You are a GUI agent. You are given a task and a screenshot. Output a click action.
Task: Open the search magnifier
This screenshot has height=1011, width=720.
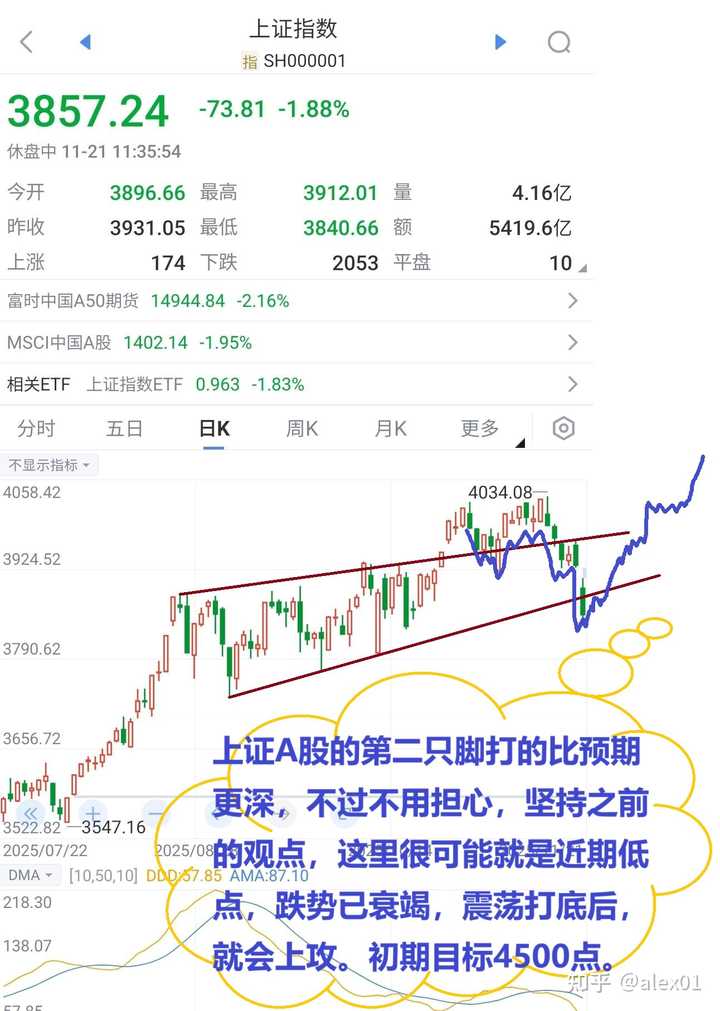559,42
